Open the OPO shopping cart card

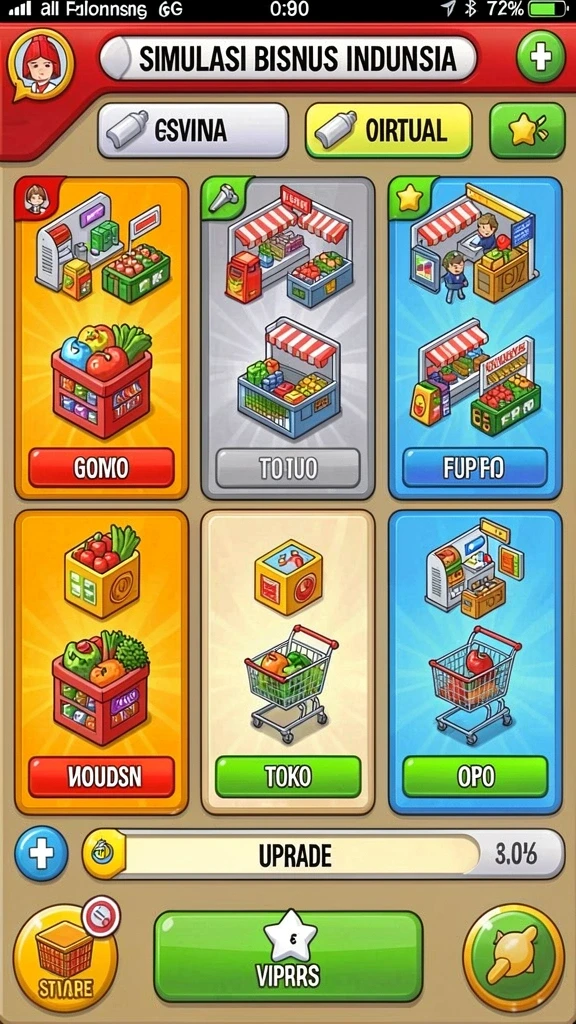coord(475,662)
